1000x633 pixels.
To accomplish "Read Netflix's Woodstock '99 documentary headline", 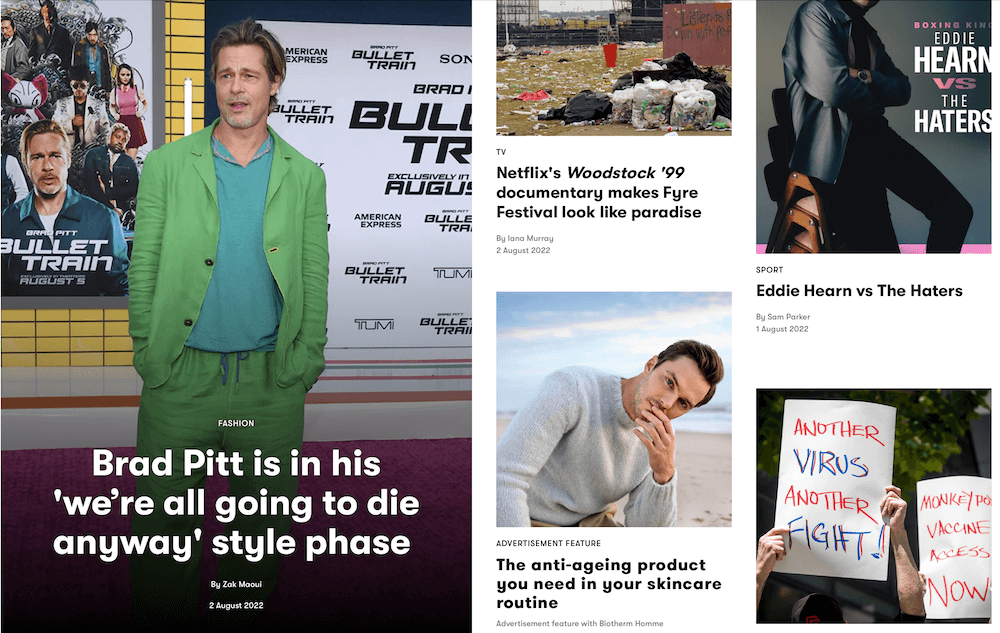I will (x=598, y=192).
